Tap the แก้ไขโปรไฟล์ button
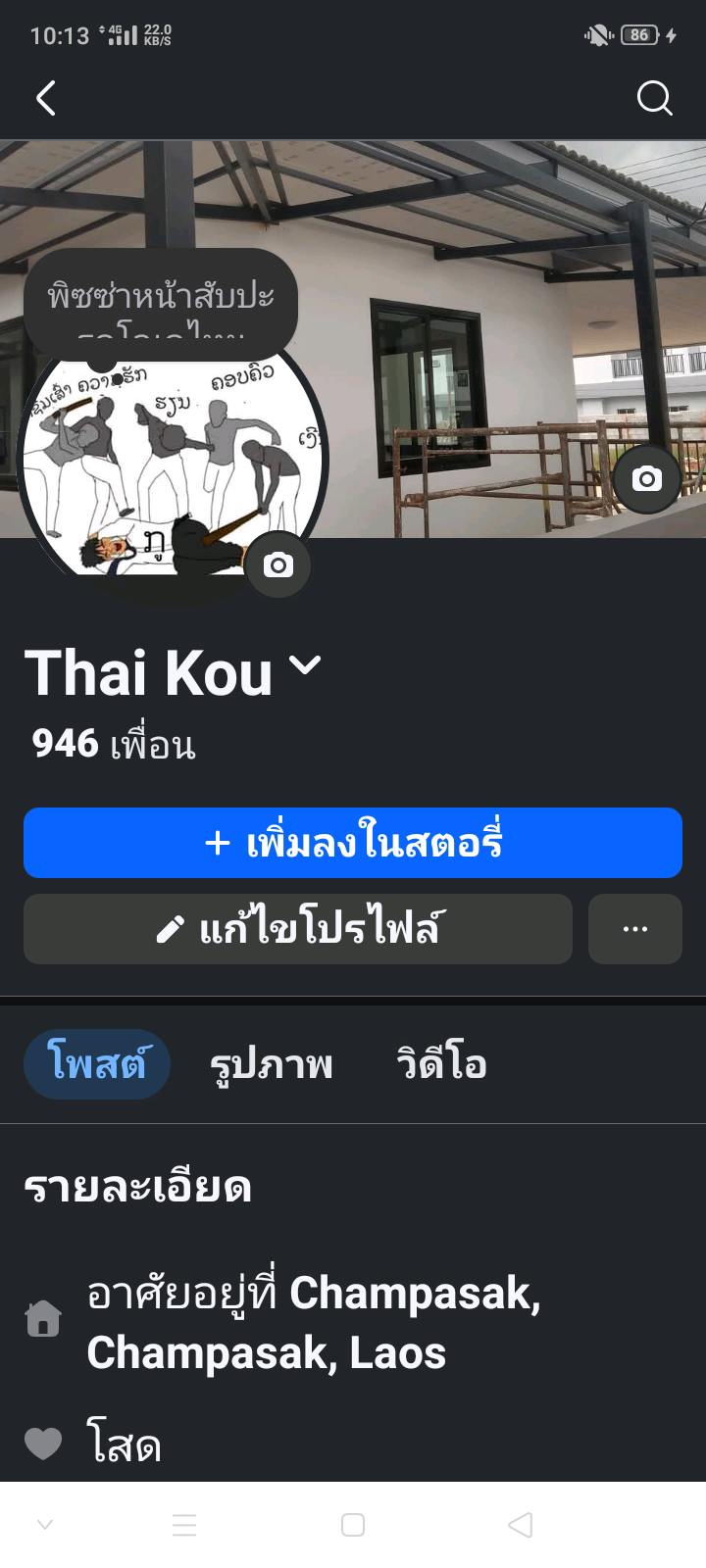The width and height of the screenshot is (706, 1568). [298, 929]
